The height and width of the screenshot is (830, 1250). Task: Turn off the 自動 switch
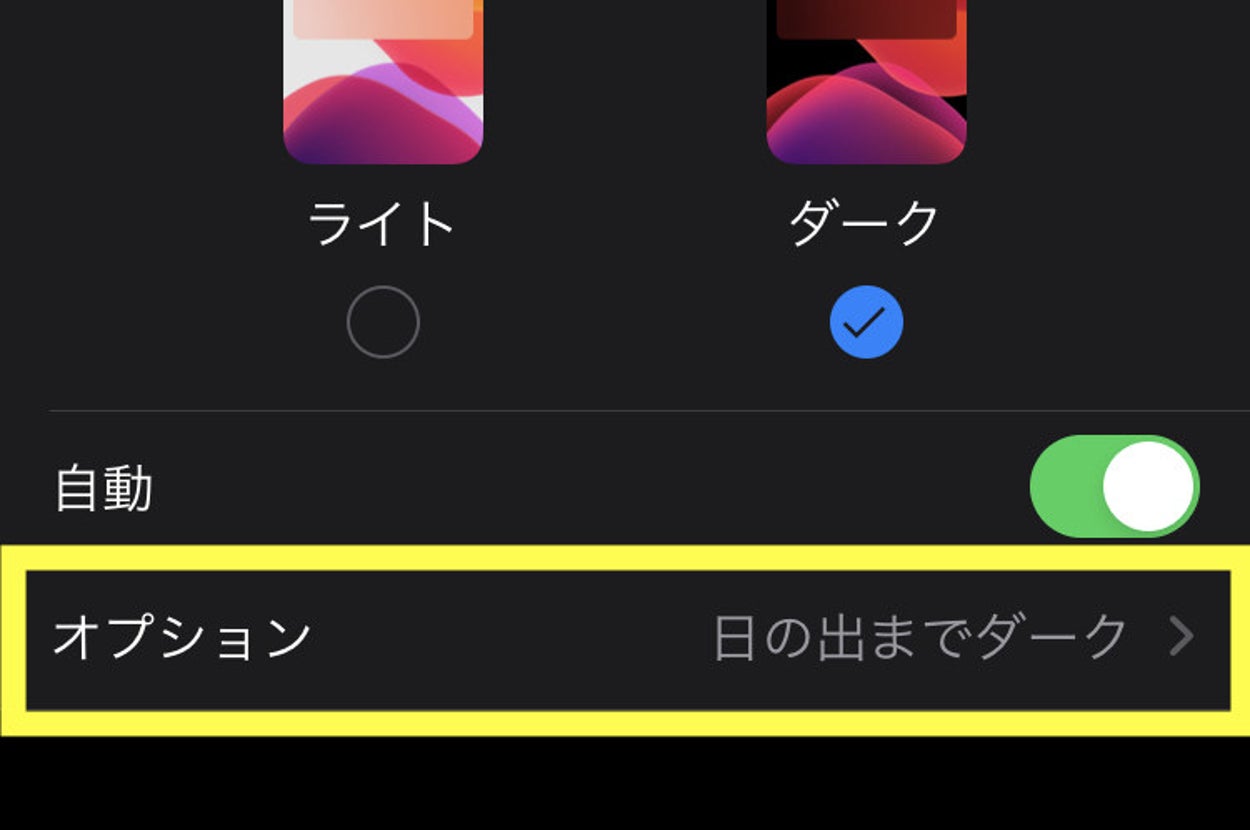point(1114,486)
